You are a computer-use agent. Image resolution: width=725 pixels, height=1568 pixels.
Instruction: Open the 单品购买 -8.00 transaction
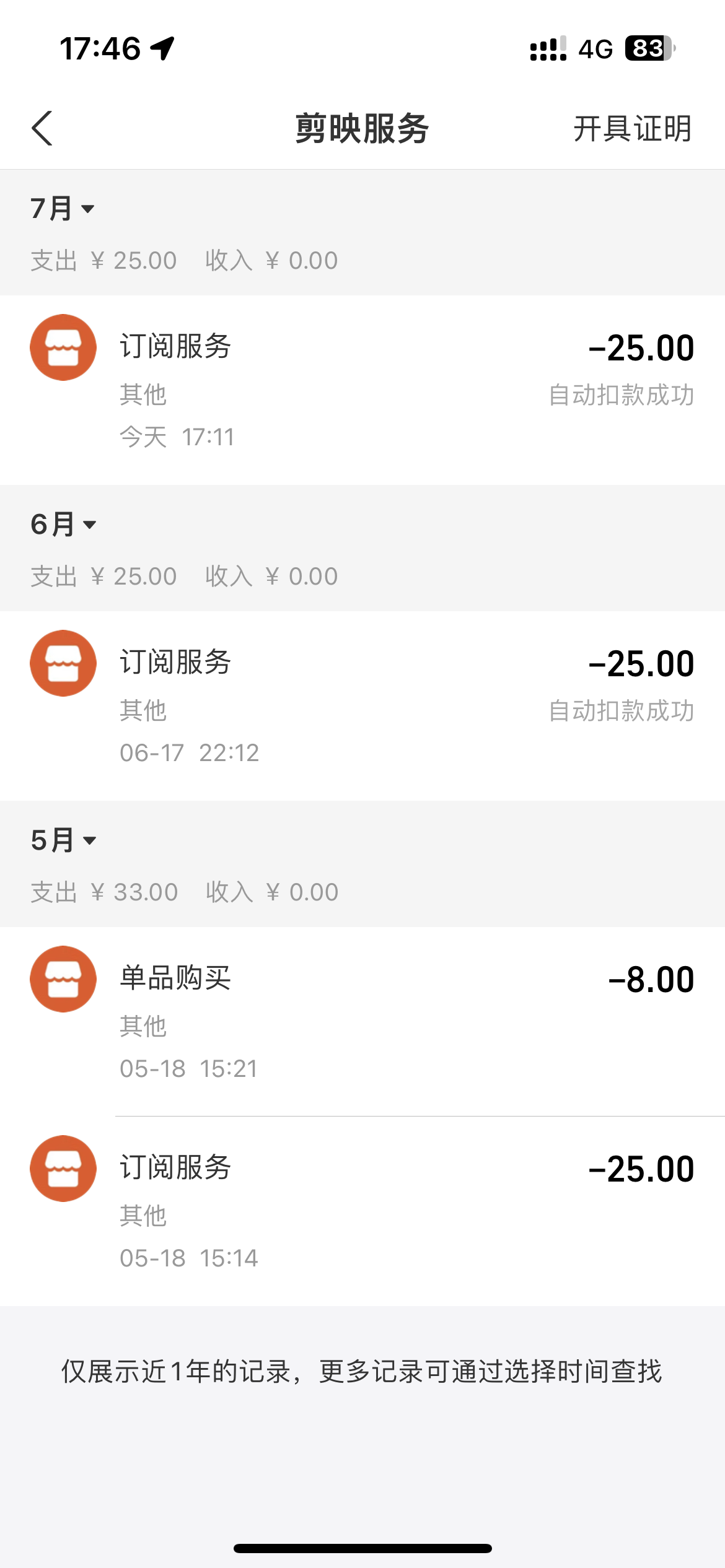[x=362, y=1022]
